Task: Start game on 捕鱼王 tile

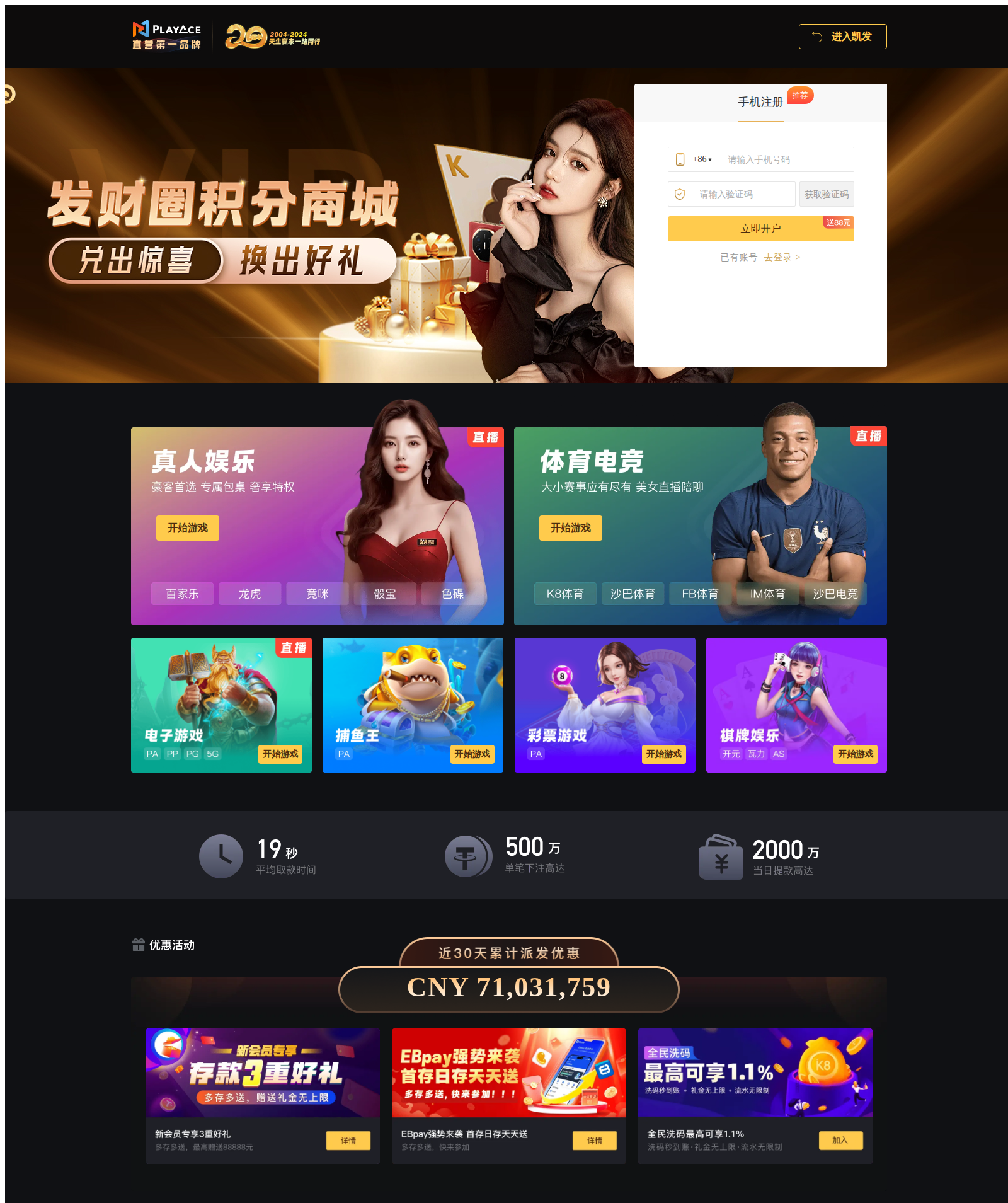Action: click(x=472, y=754)
